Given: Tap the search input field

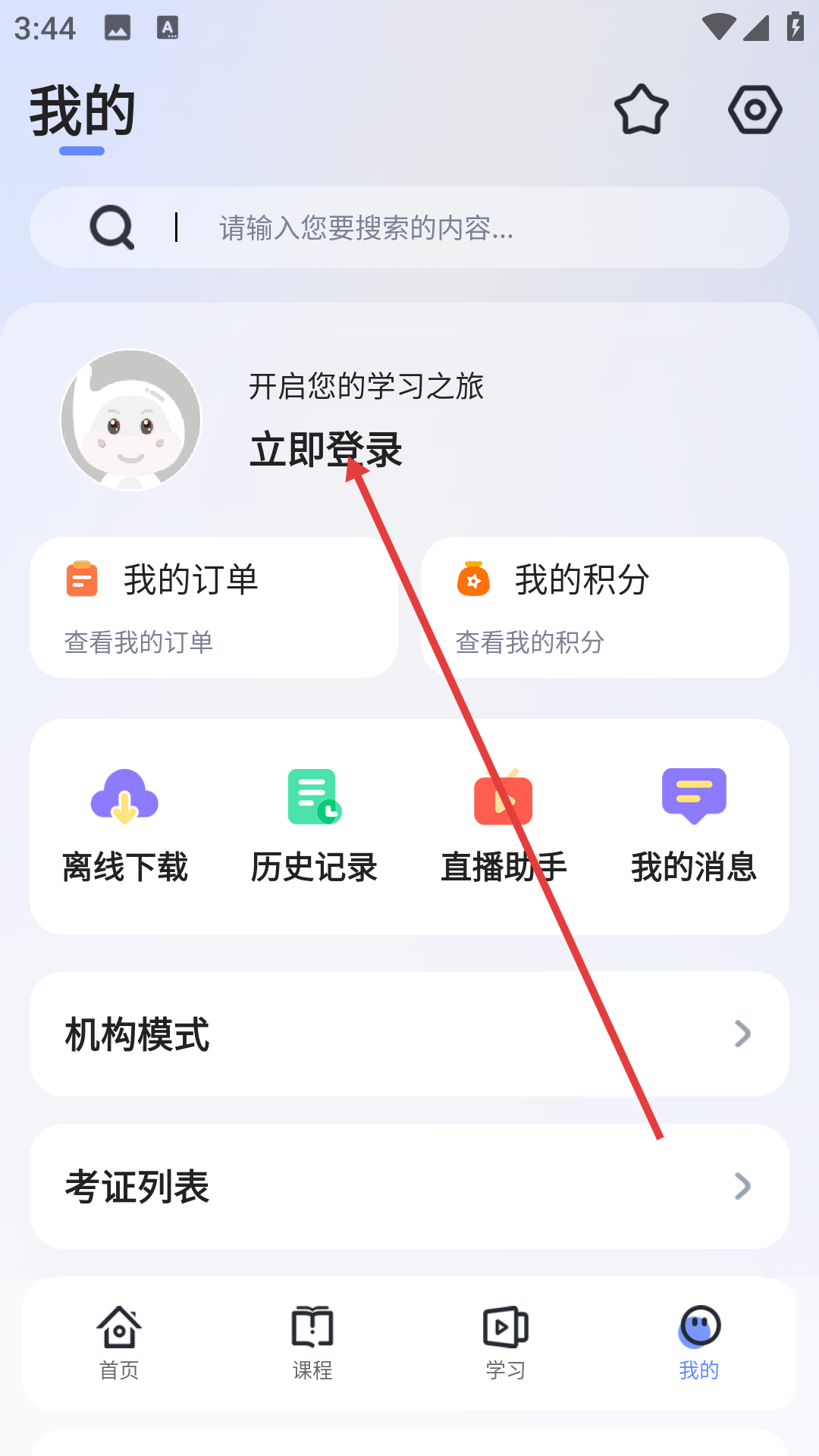Looking at the screenshot, I should pos(455,227).
